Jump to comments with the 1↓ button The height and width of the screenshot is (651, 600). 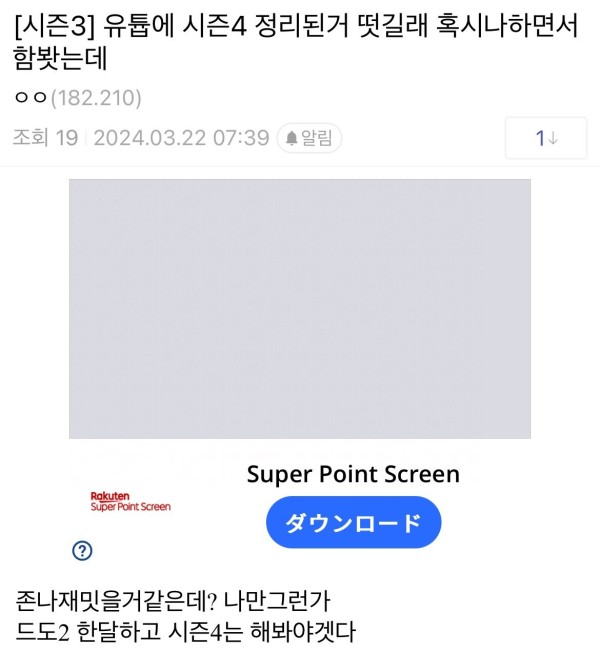(545, 138)
